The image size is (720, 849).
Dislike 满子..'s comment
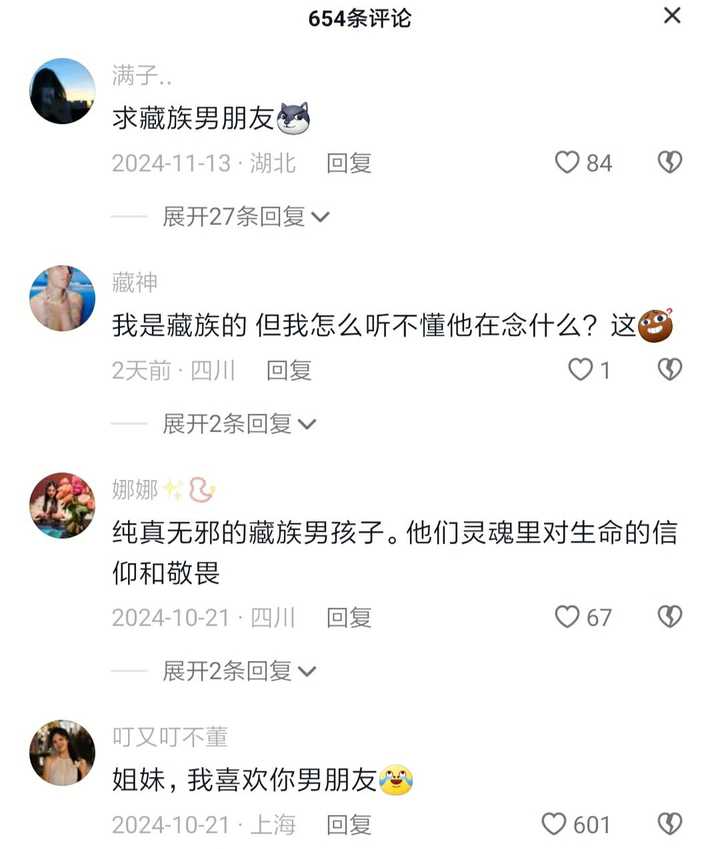pos(669,163)
